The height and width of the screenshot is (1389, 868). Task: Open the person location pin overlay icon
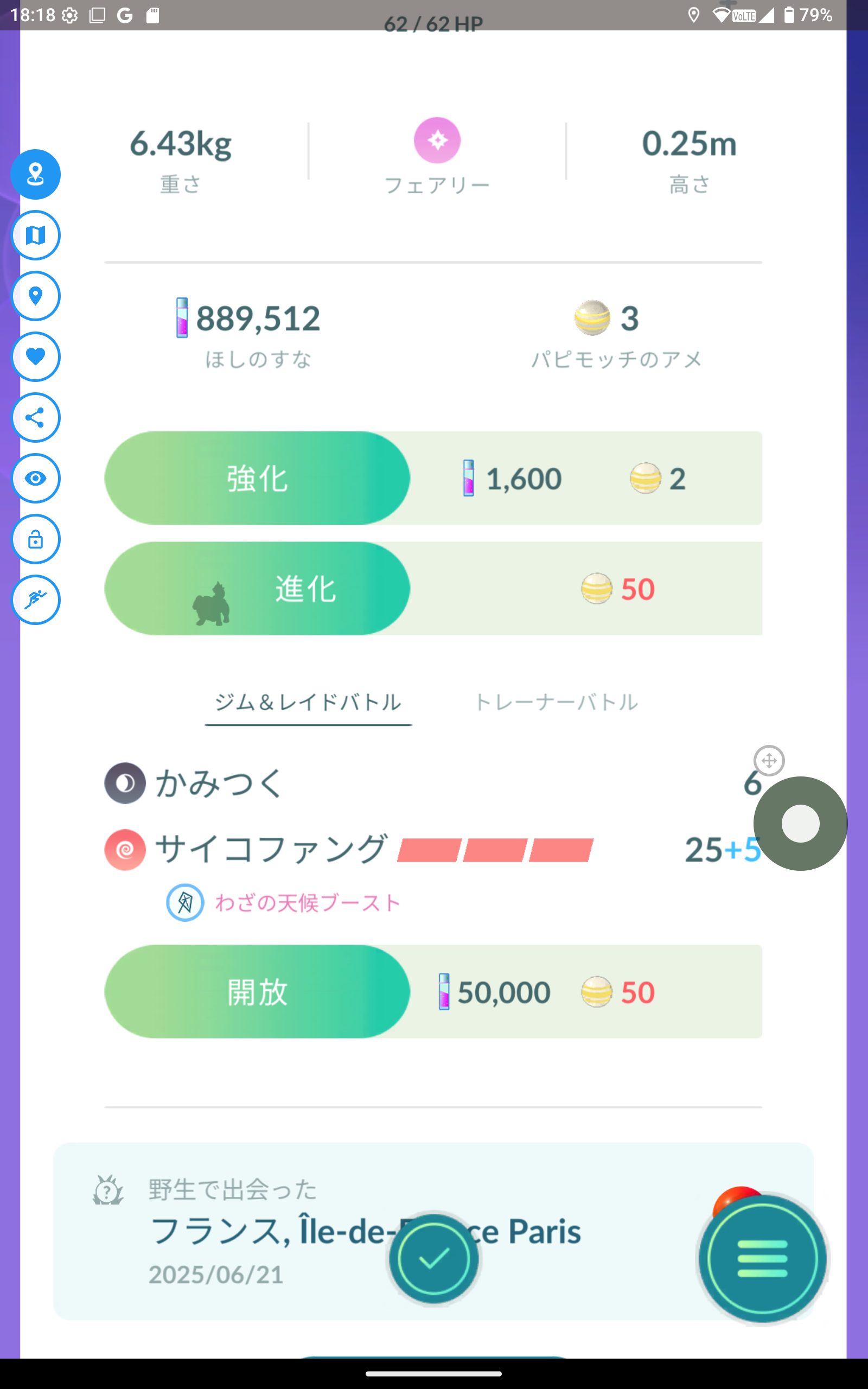(36, 175)
